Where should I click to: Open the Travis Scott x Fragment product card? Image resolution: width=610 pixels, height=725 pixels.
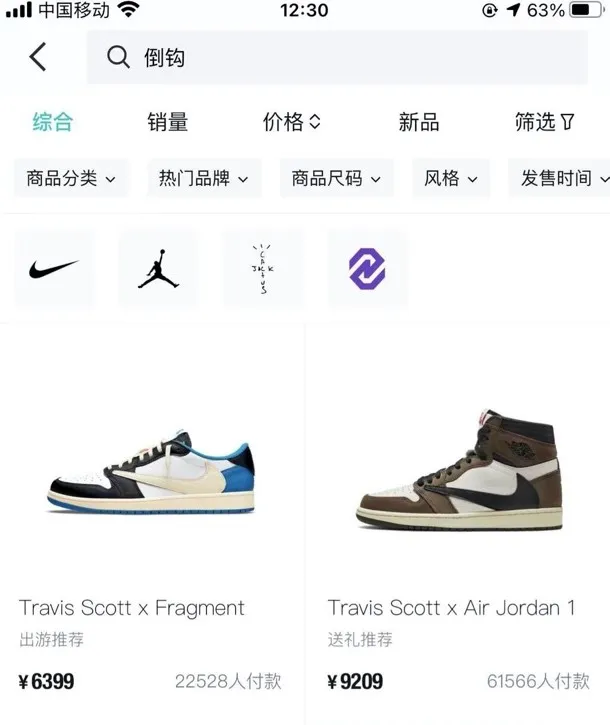click(x=152, y=522)
